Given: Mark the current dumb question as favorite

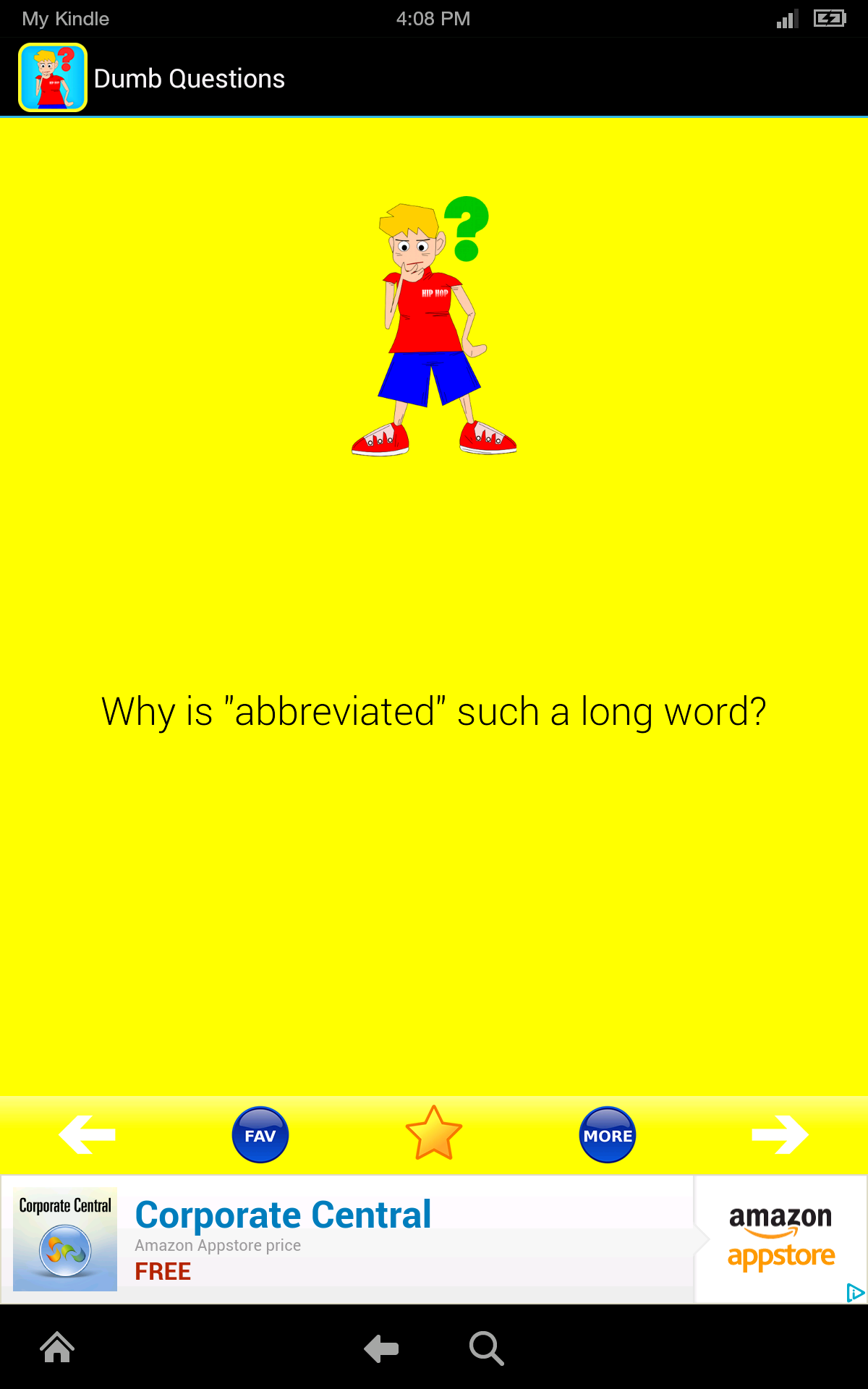Looking at the screenshot, I should click(433, 1134).
